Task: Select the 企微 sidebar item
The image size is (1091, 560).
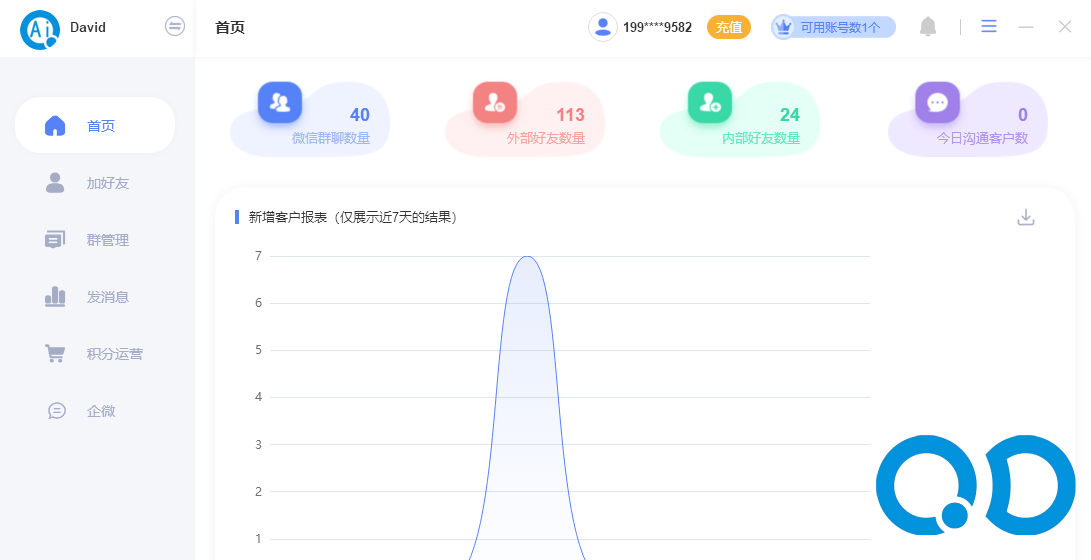Action: [95, 411]
